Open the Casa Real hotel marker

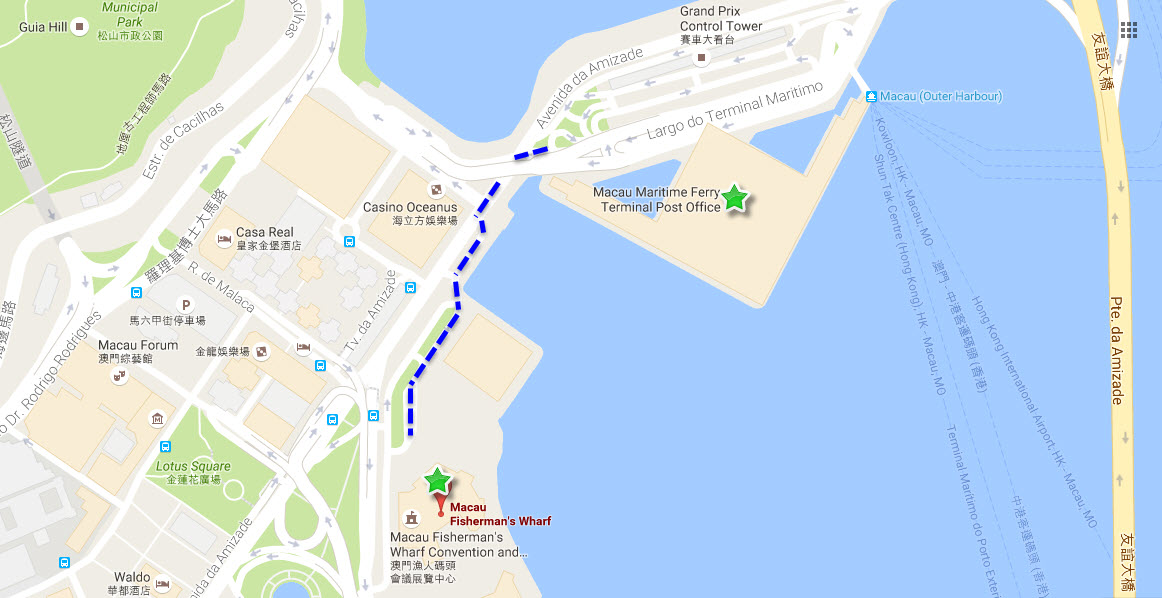pos(222,240)
